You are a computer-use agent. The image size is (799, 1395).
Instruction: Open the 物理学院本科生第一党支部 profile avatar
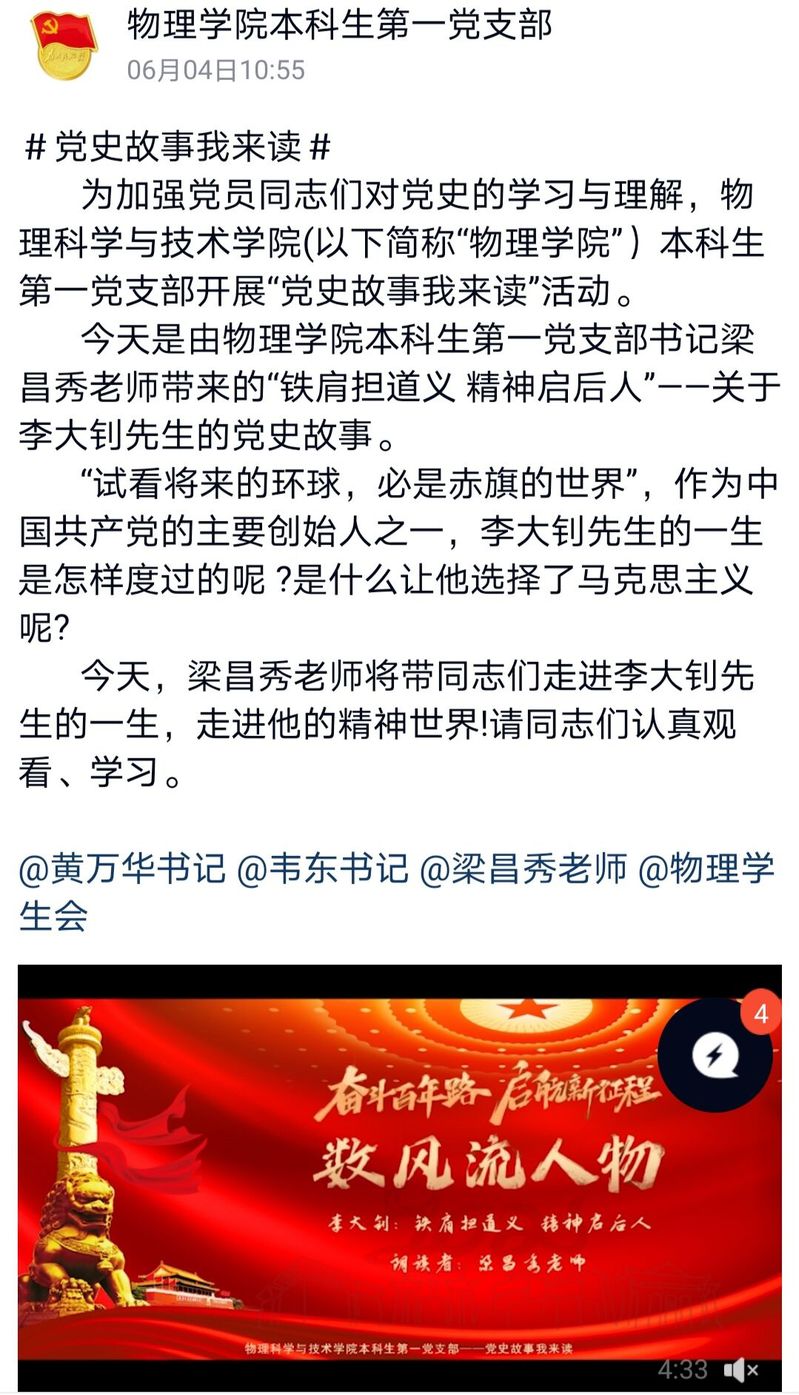click(x=62, y=45)
